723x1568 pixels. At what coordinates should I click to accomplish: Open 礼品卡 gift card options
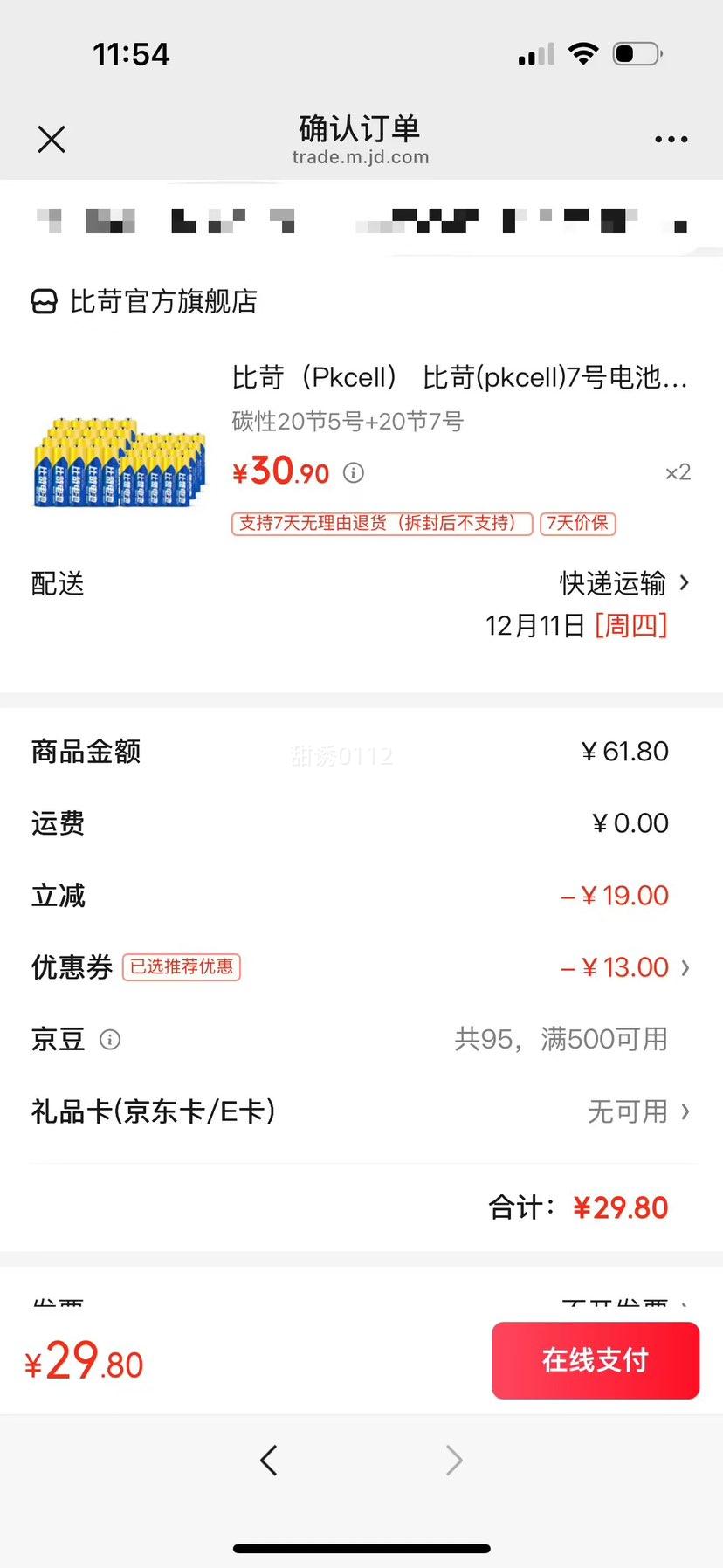coord(637,1111)
